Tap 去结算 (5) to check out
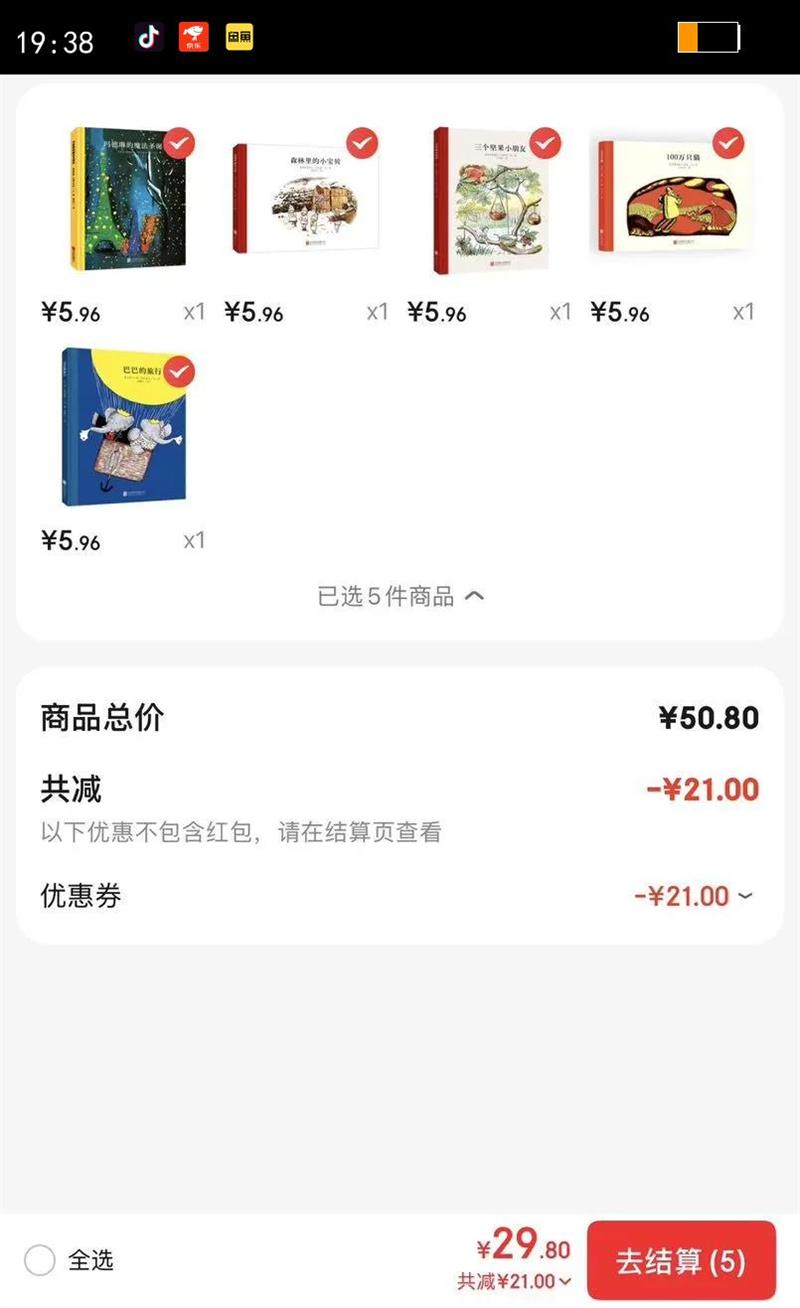This screenshot has width=800, height=1308. click(681, 1261)
